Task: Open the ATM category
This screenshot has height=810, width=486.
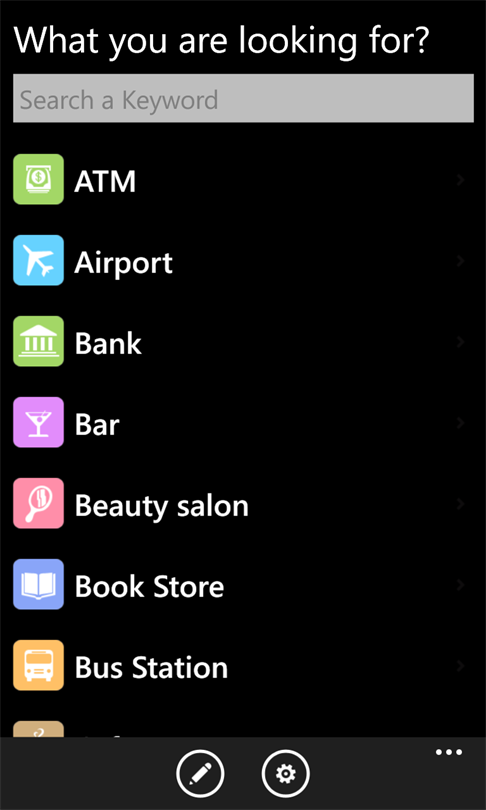Action: point(243,179)
